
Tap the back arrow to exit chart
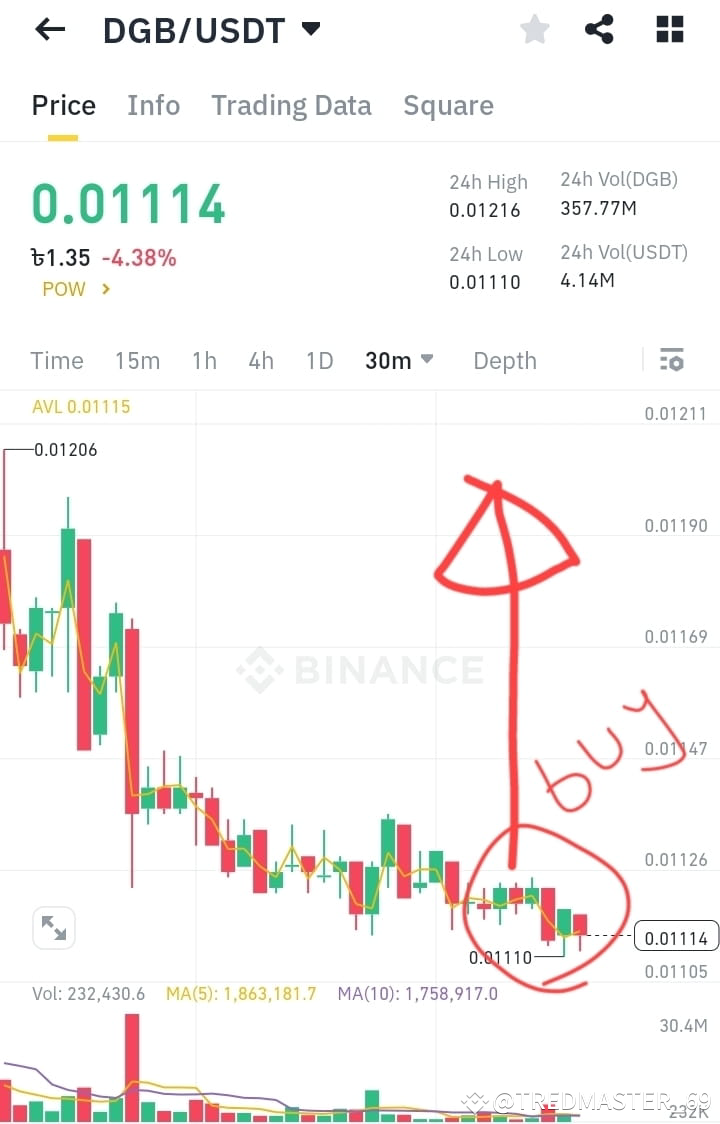point(48,29)
